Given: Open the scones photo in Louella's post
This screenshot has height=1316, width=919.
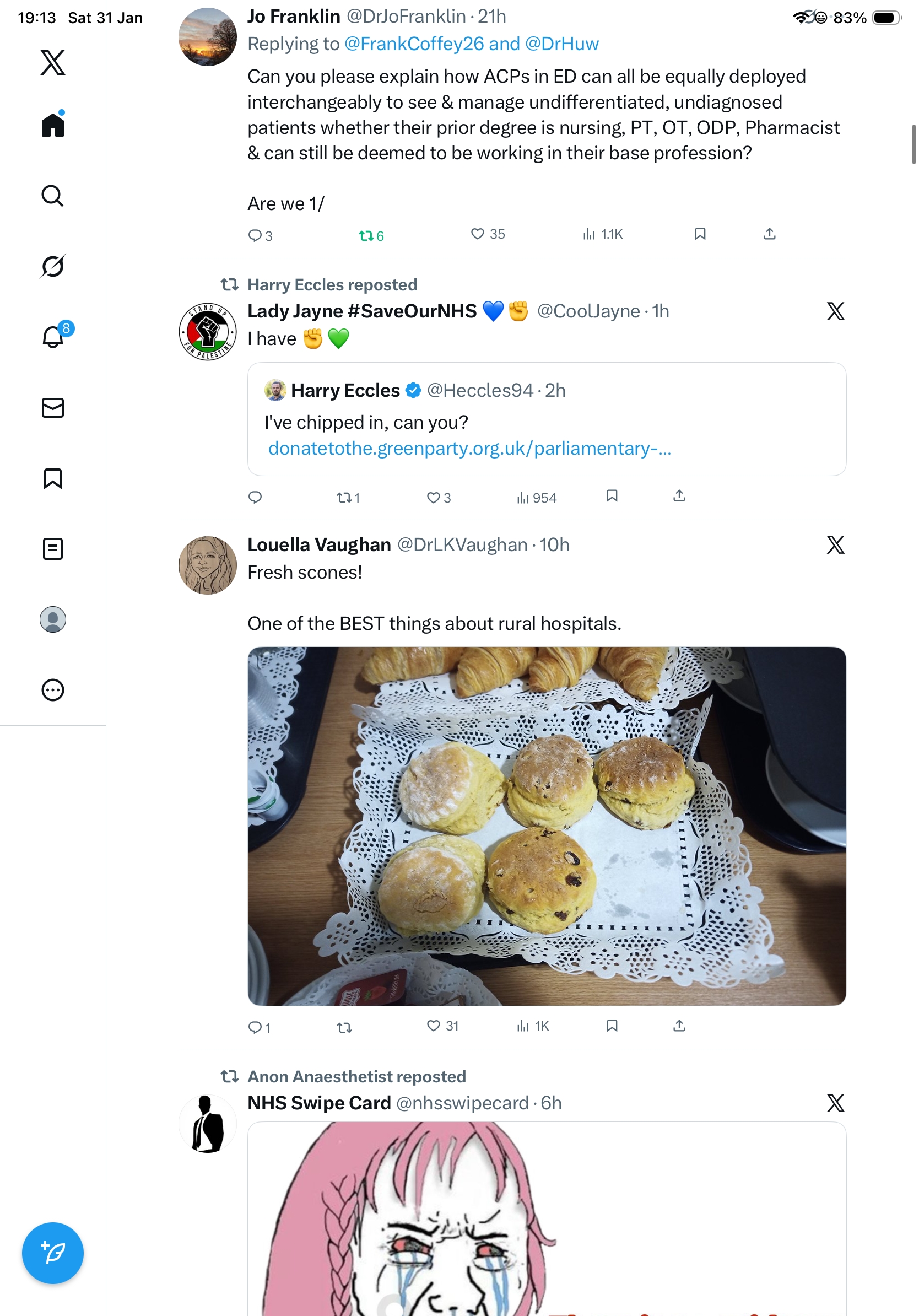Looking at the screenshot, I should tap(546, 826).
